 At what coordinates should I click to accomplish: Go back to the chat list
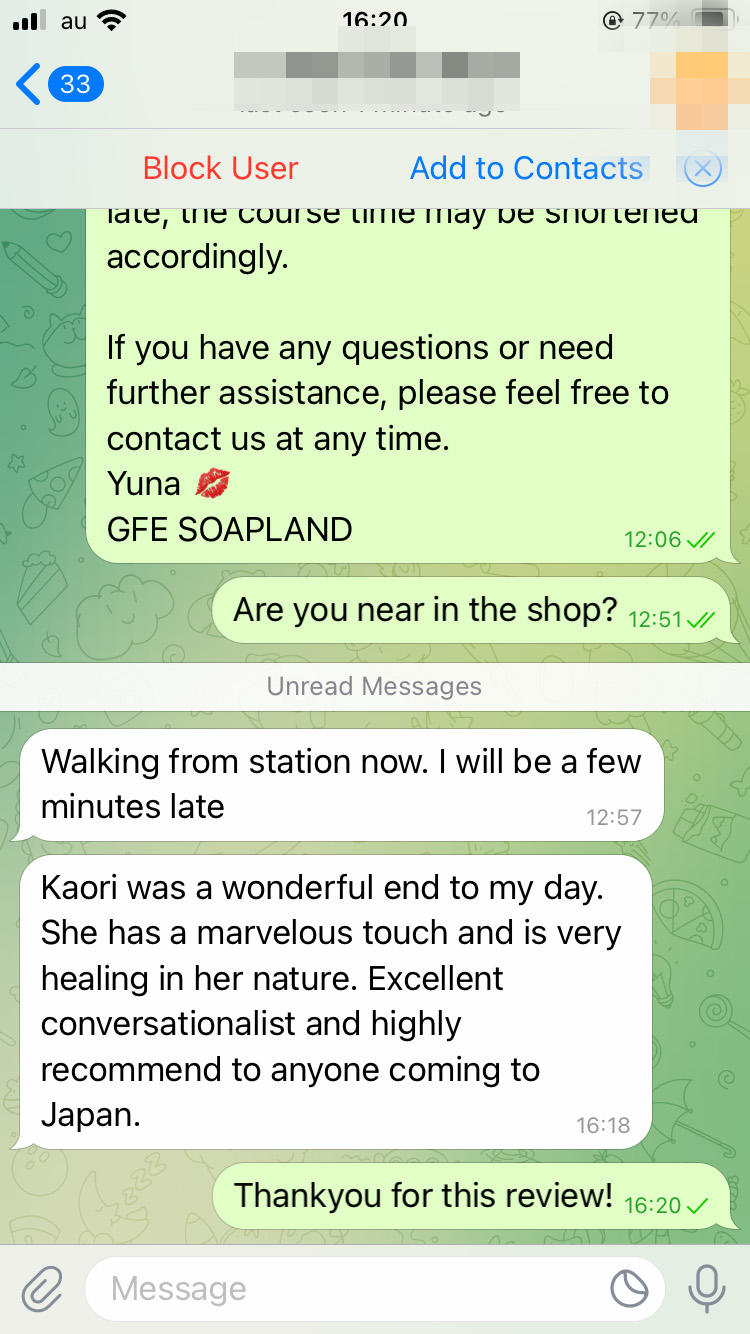tap(58, 84)
